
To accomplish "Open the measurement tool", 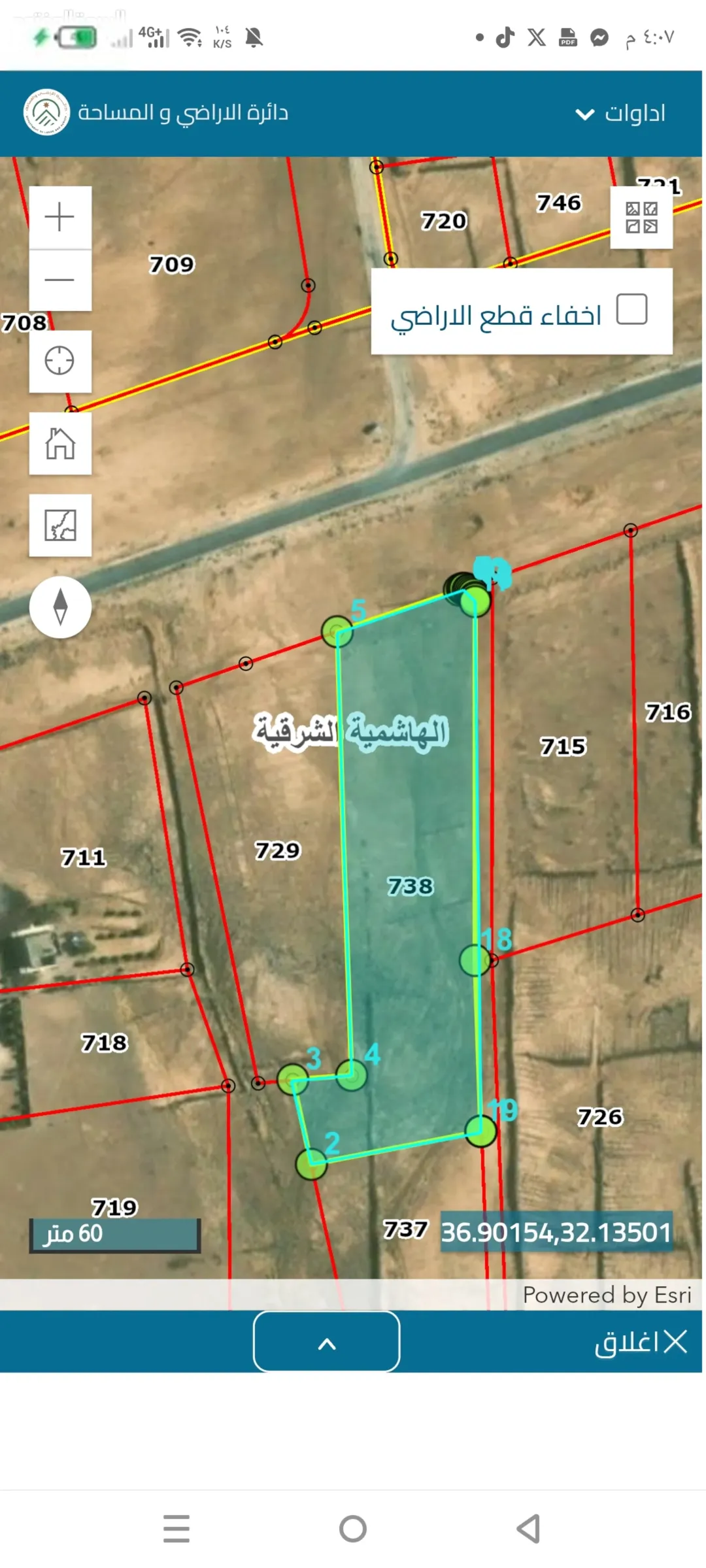I will pyautogui.click(x=60, y=525).
